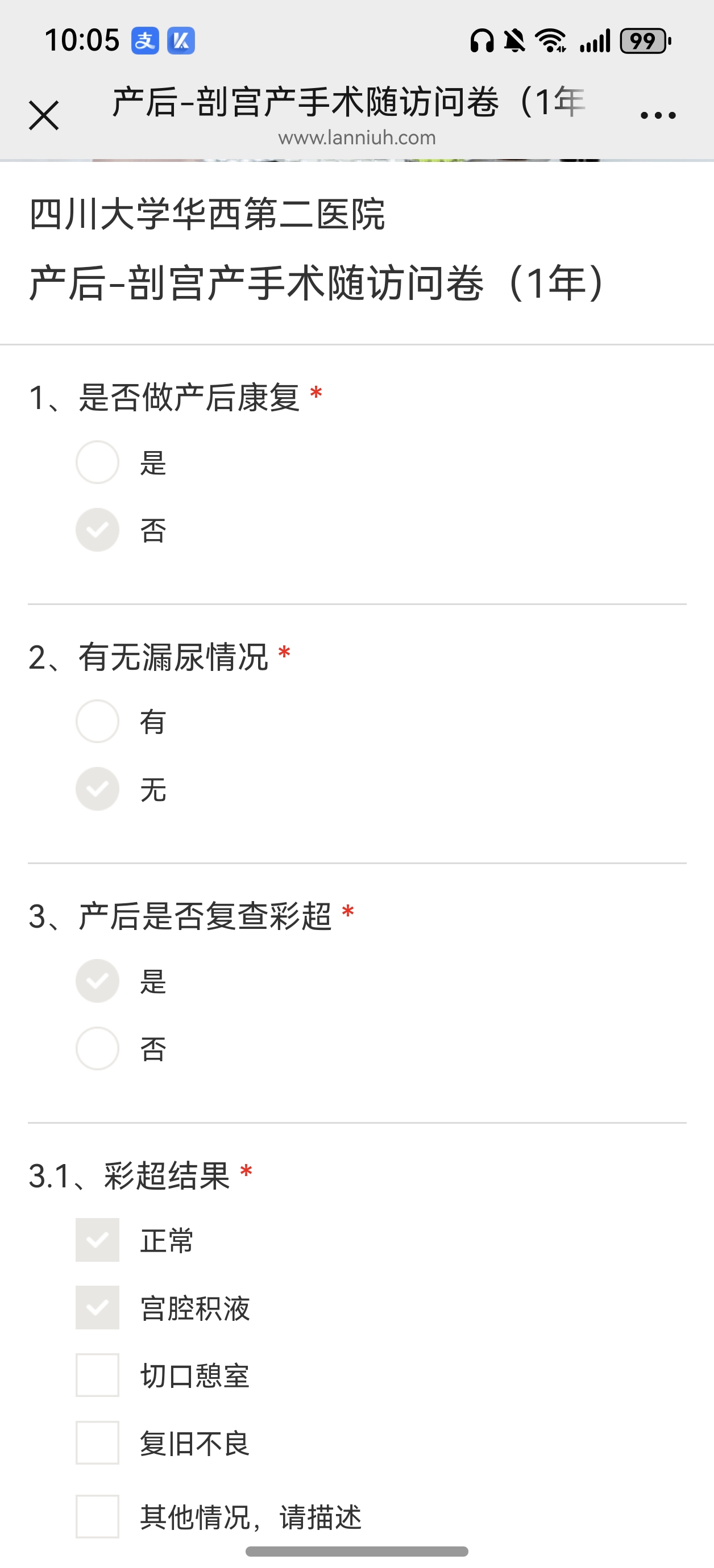Choose 否 for 是否做产后康复
Viewport: 714px width, 1568px height.
[97, 530]
